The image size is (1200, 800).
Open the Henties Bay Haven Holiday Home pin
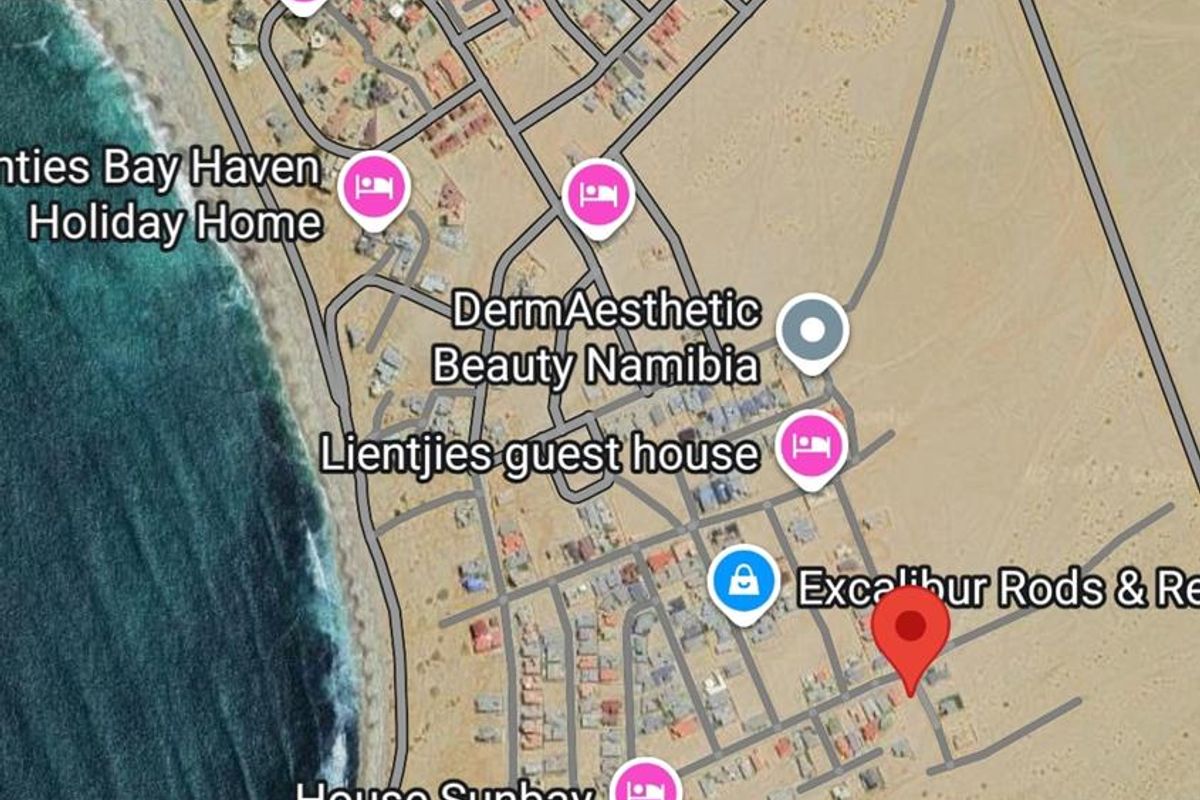374,186
